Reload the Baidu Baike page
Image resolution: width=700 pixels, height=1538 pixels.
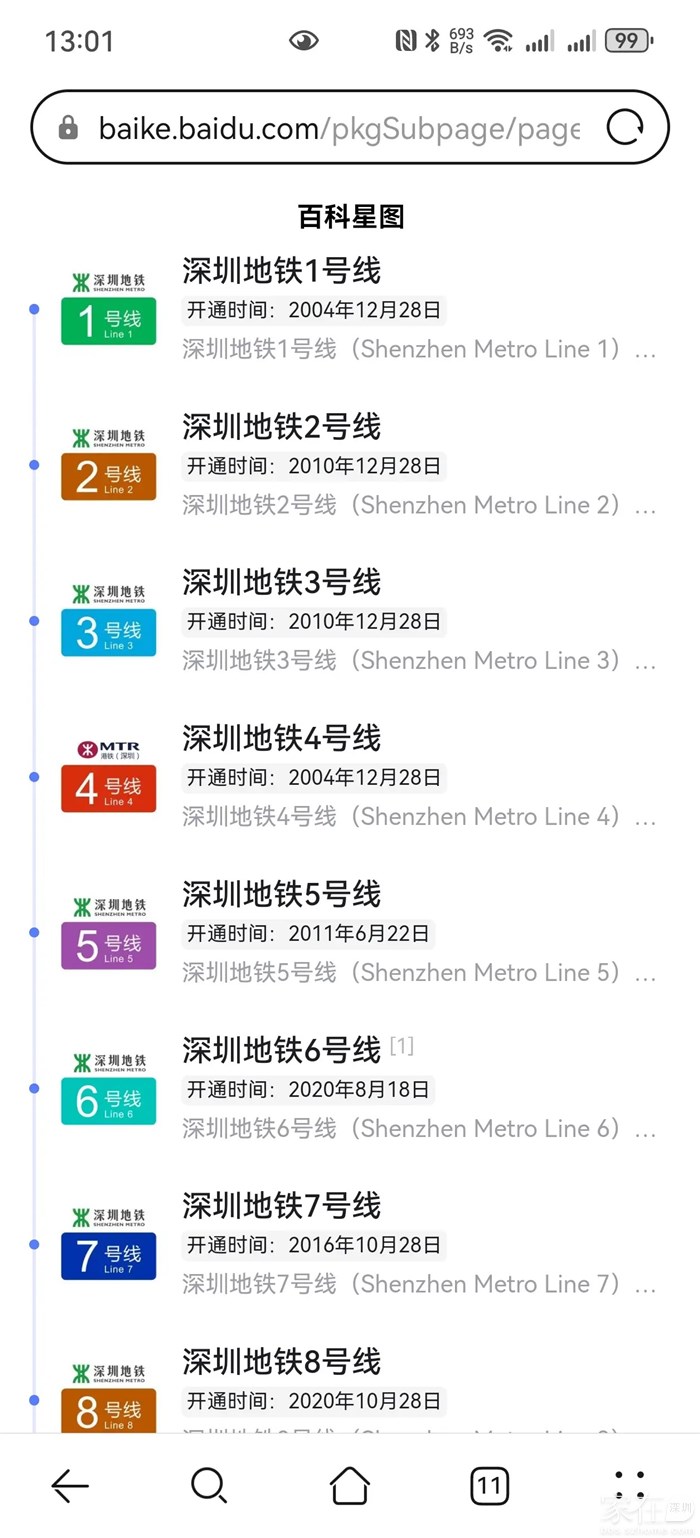coord(625,128)
